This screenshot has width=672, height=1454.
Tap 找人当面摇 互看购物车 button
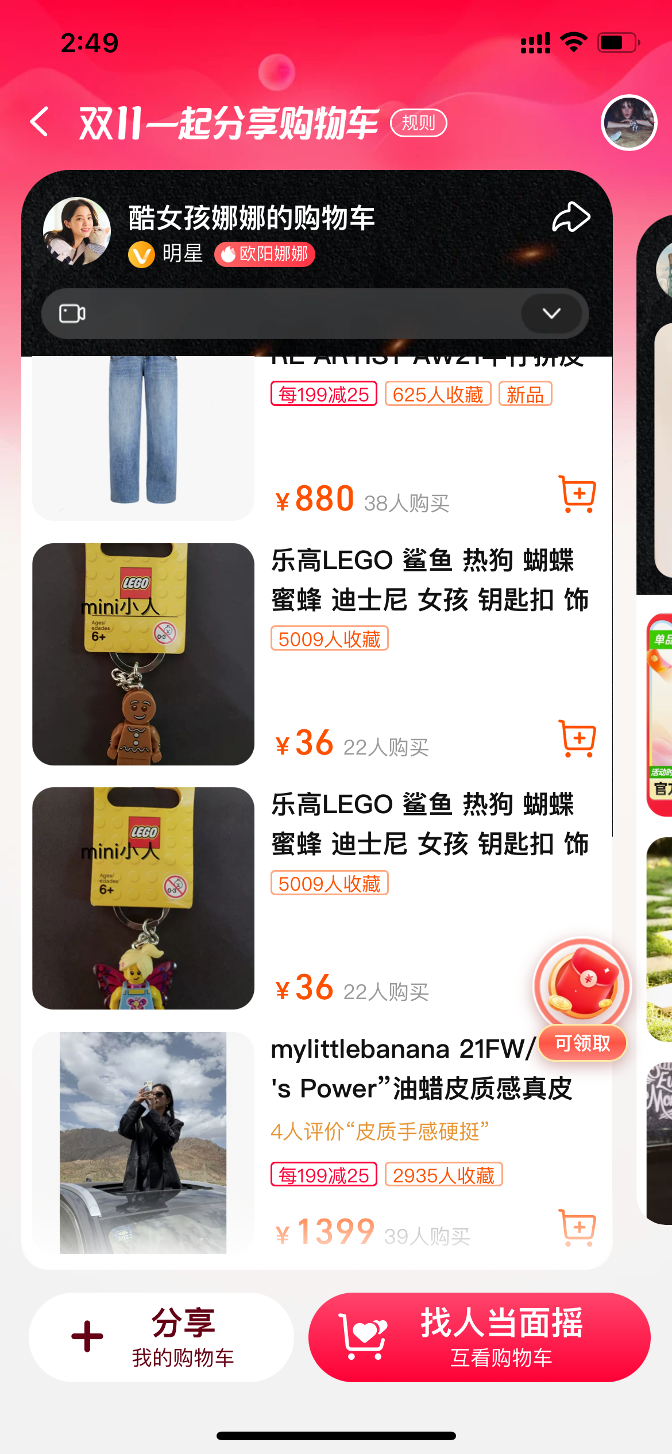(x=479, y=1337)
